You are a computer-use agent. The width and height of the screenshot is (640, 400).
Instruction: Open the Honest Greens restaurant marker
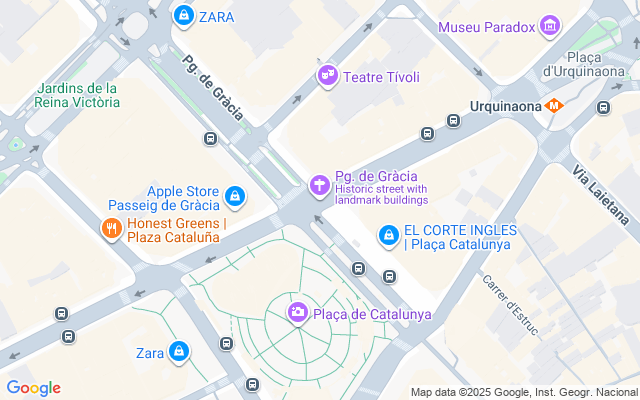tap(111, 230)
